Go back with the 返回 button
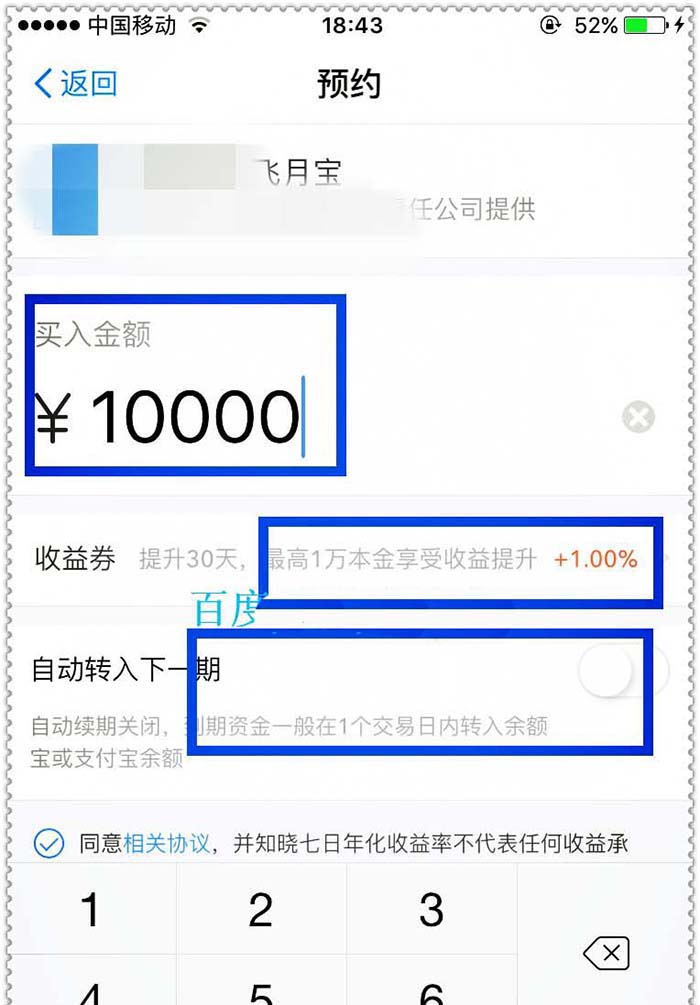 [x=75, y=83]
